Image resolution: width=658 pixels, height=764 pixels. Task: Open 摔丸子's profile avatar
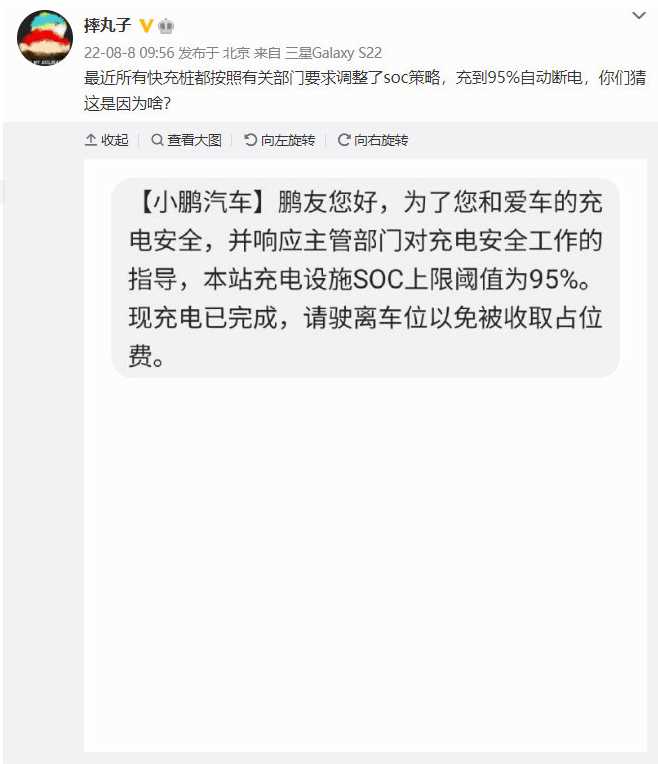point(45,38)
